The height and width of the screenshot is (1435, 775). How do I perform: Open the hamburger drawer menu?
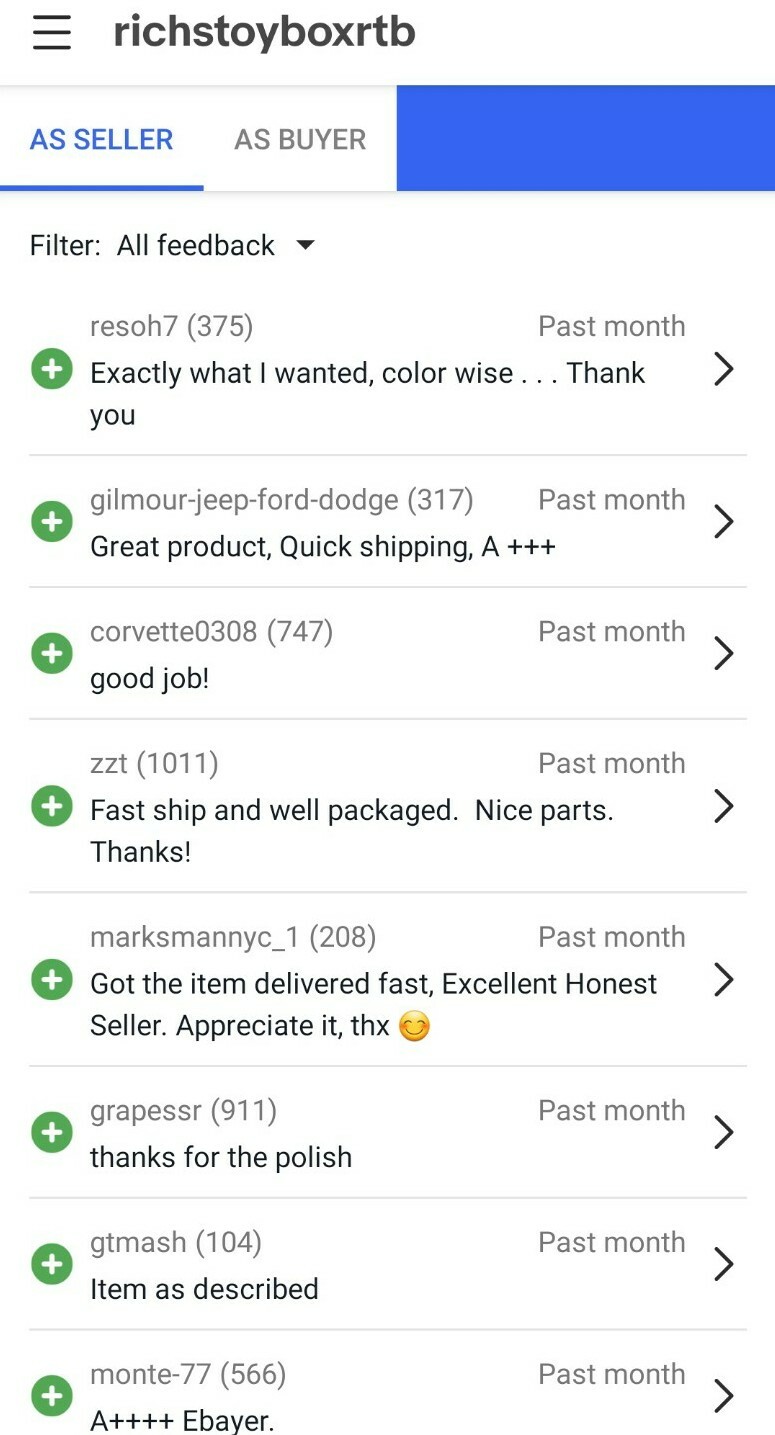(51, 33)
